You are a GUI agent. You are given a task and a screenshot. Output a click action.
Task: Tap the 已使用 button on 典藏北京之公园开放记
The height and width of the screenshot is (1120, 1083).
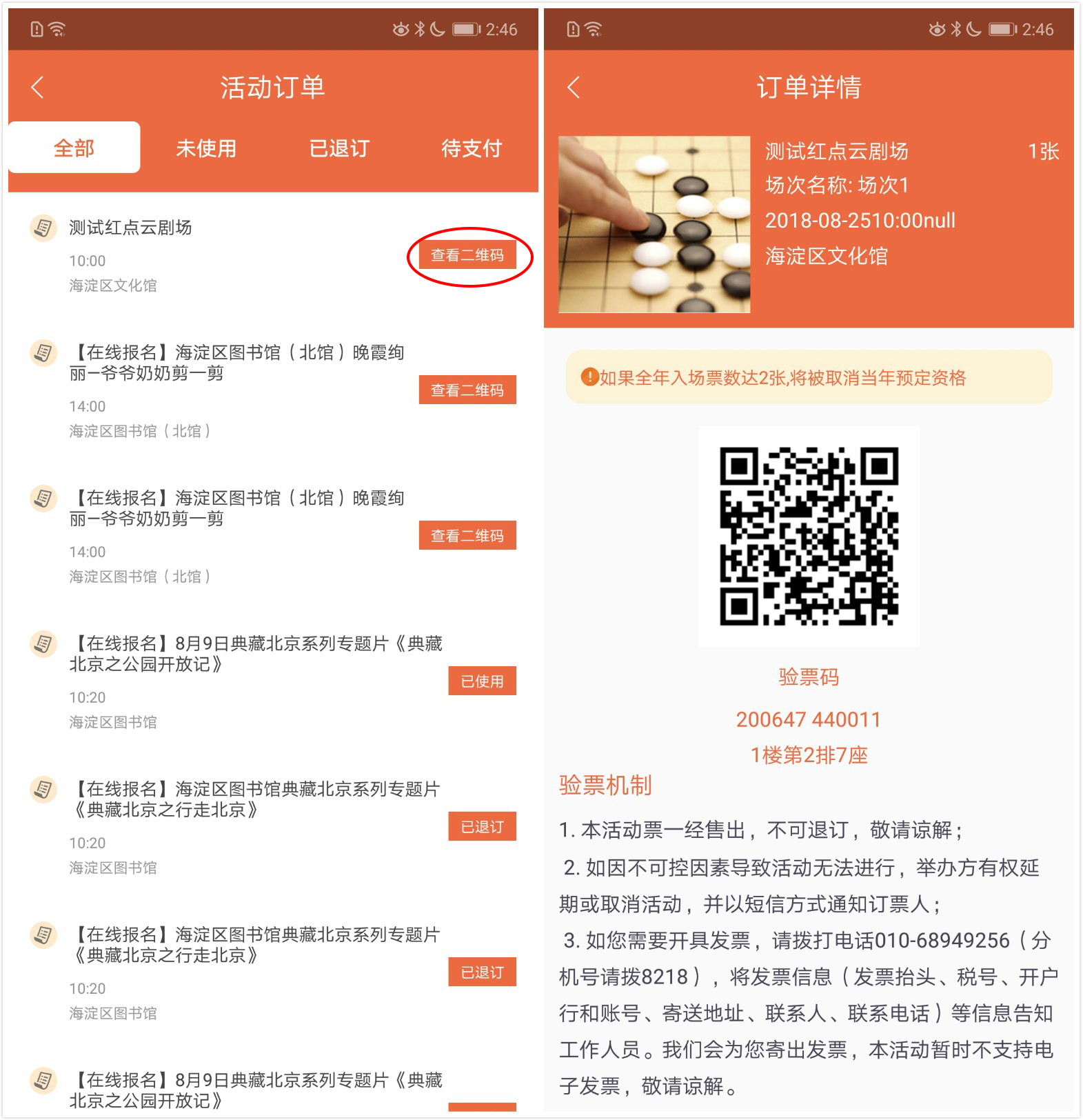tap(482, 681)
